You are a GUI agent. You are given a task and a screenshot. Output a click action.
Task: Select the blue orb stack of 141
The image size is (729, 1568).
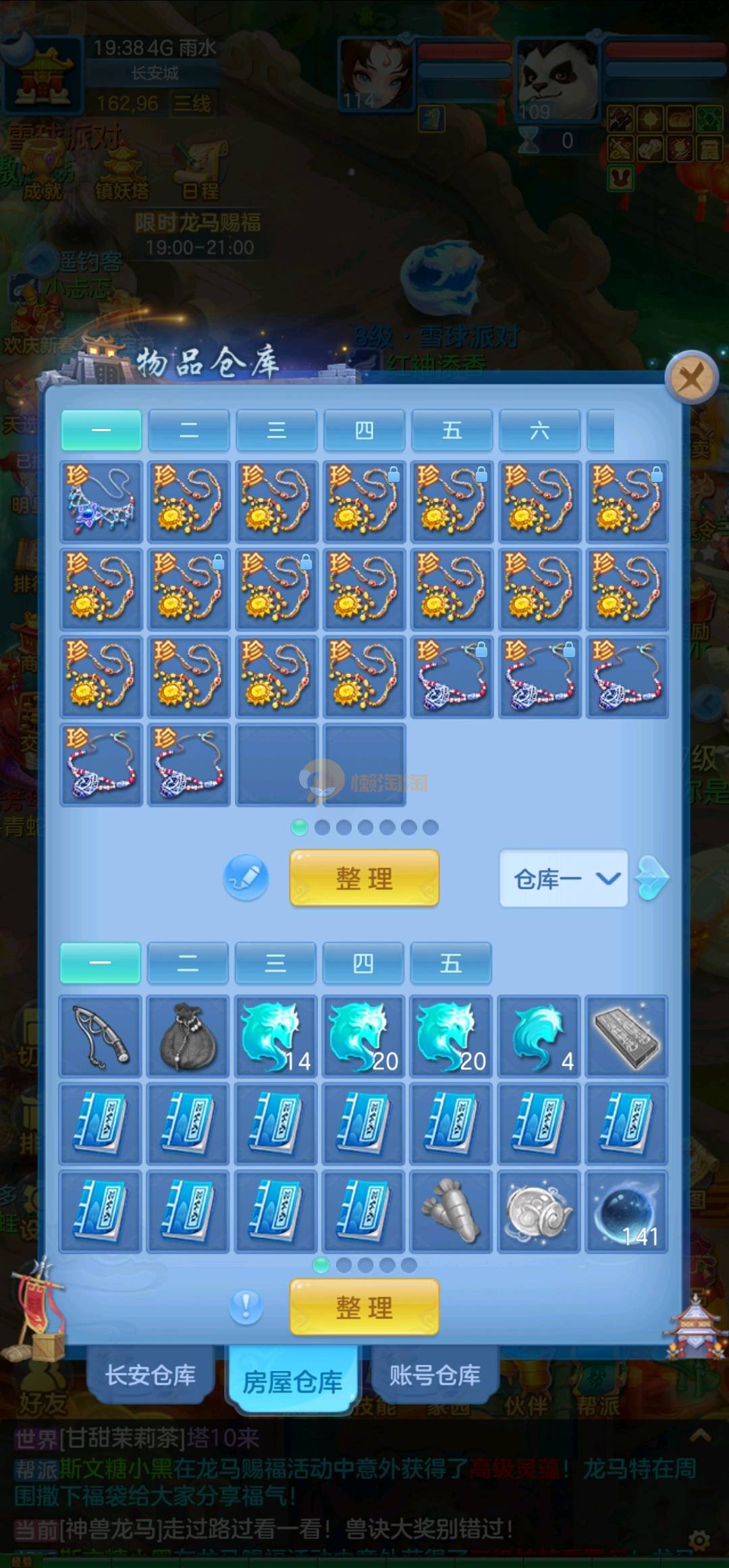(626, 1212)
